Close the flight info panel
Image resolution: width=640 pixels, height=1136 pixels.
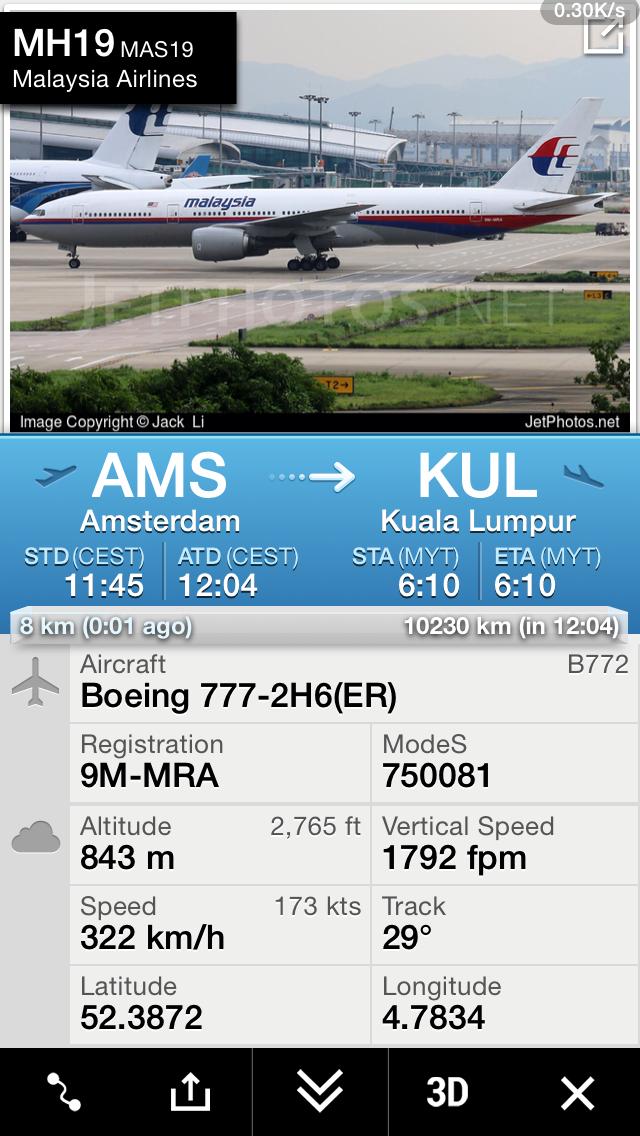[577, 1092]
